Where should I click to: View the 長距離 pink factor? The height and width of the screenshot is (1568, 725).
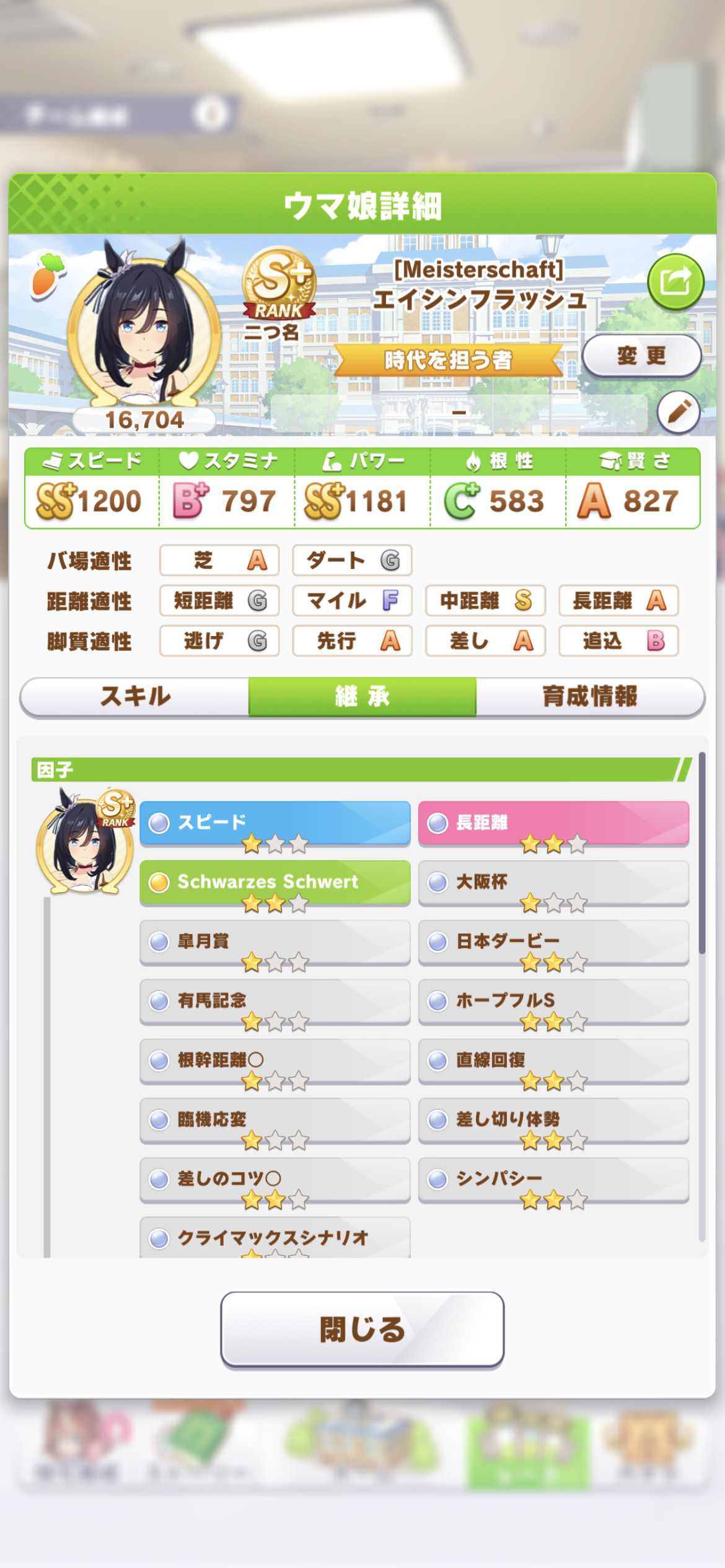tap(553, 823)
